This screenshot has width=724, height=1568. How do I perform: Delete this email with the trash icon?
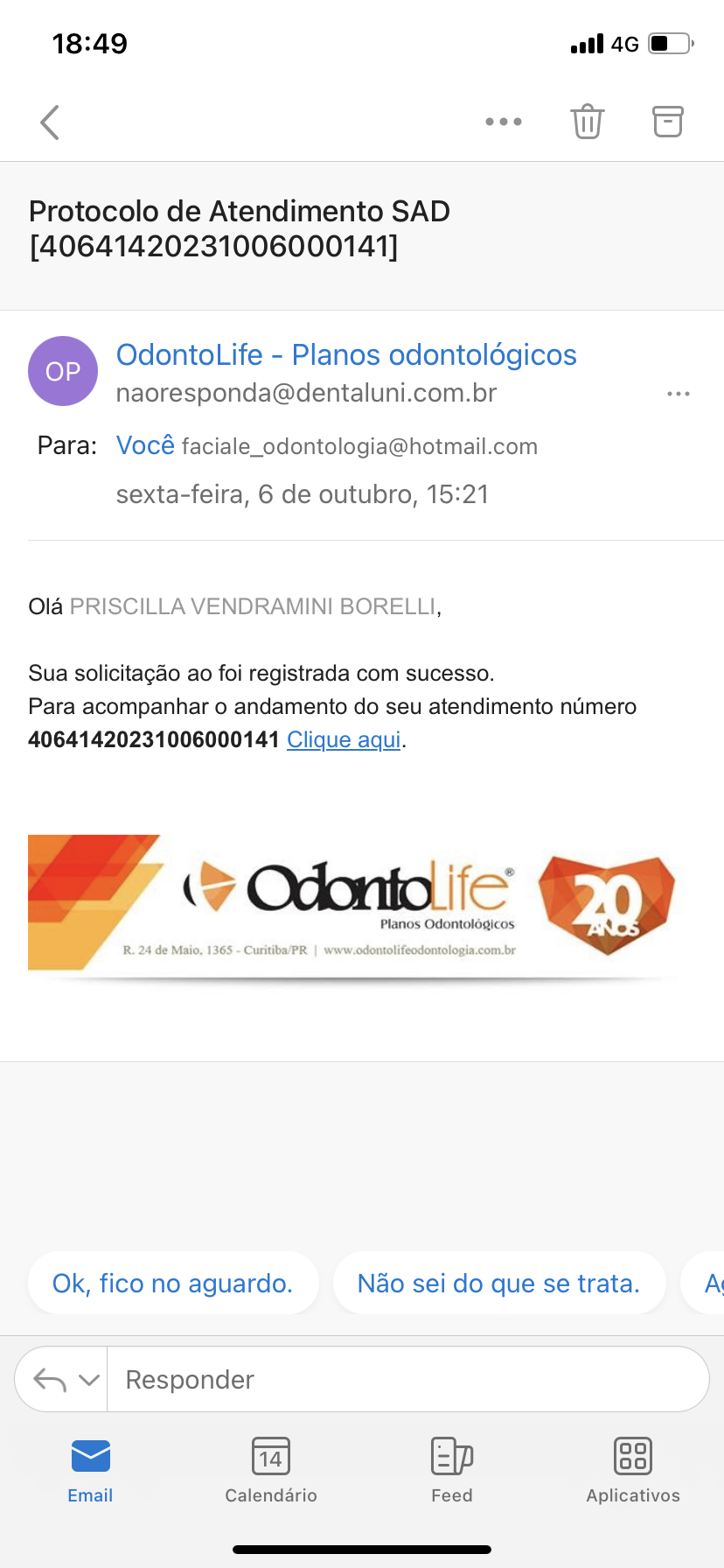588,122
